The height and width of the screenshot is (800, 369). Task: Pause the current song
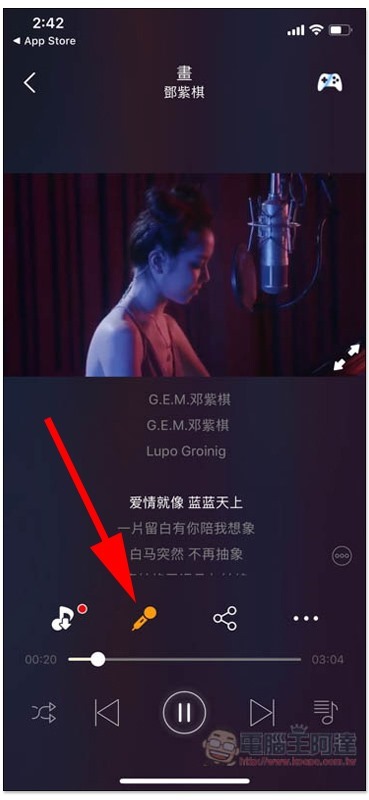click(184, 712)
